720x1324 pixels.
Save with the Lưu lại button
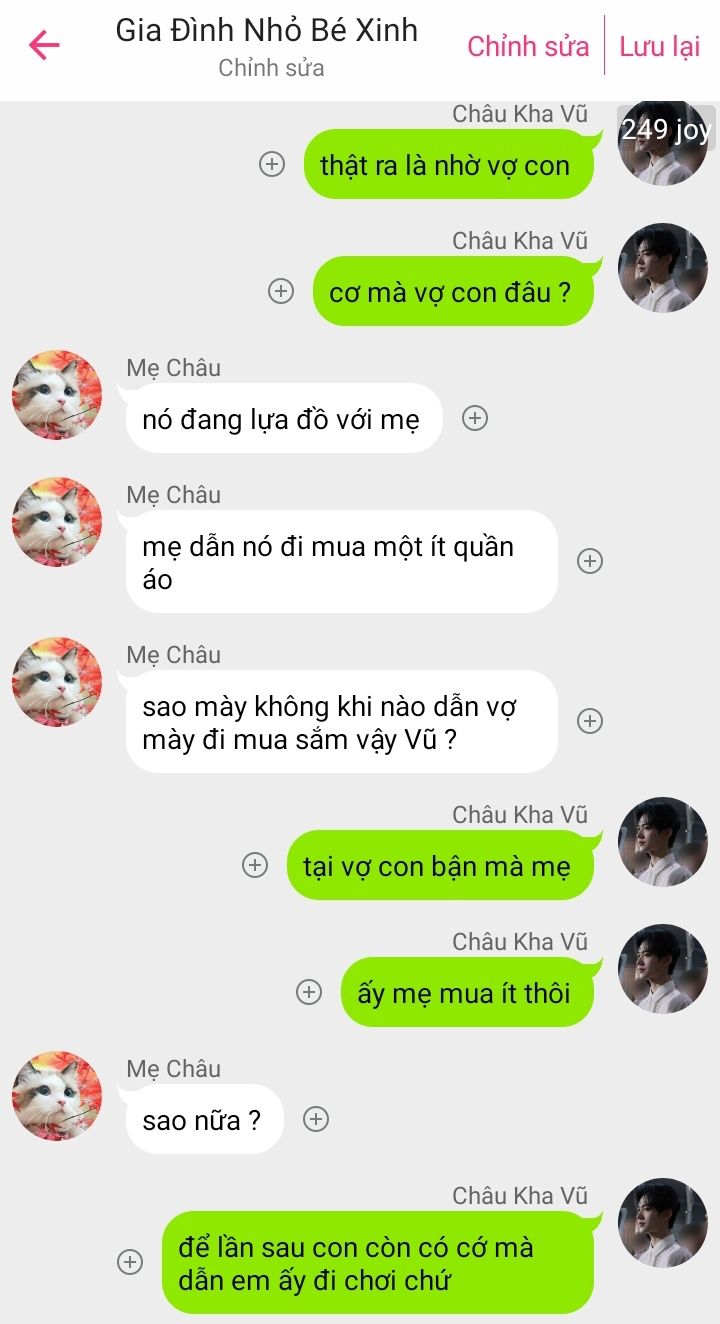pyautogui.click(x=660, y=46)
